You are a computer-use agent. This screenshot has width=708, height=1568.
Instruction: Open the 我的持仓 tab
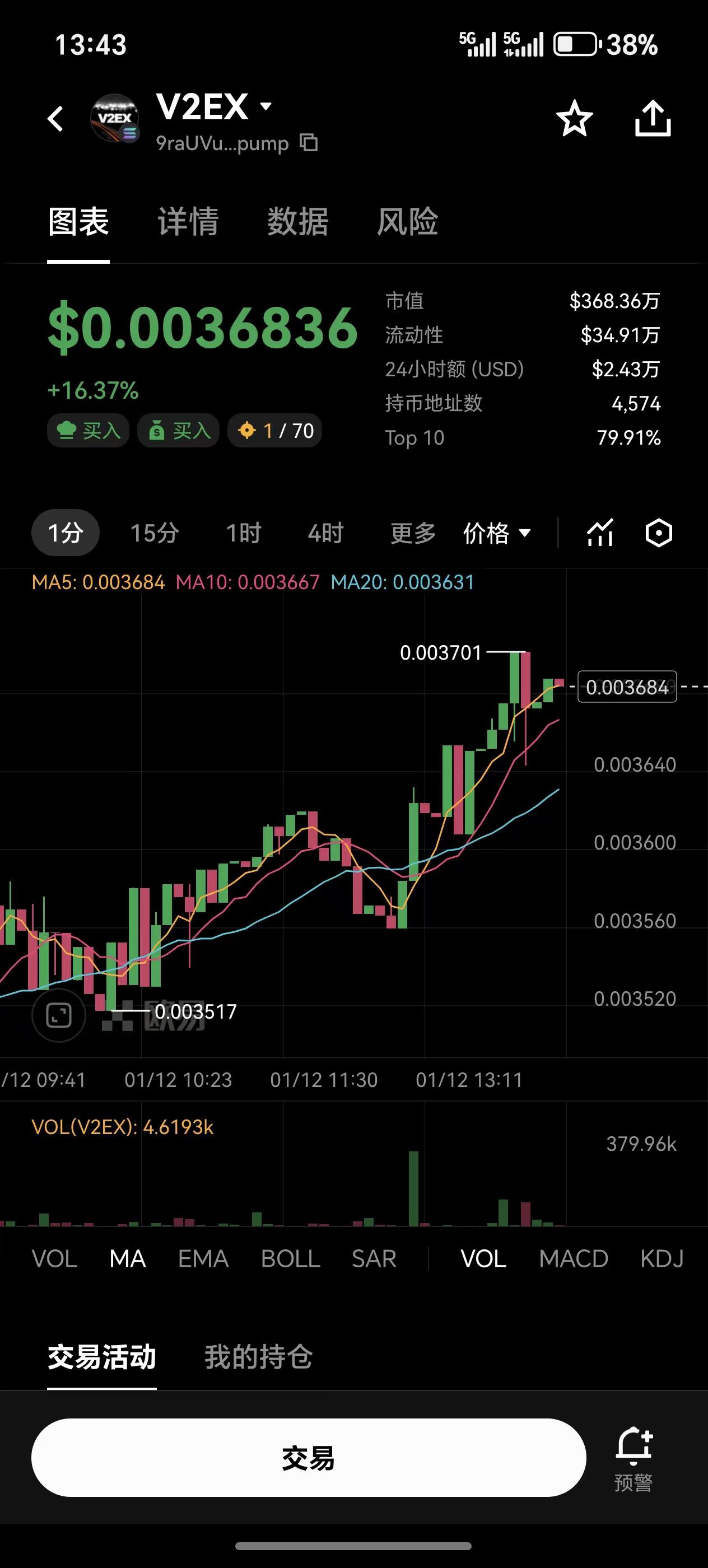tap(258, 1357)
